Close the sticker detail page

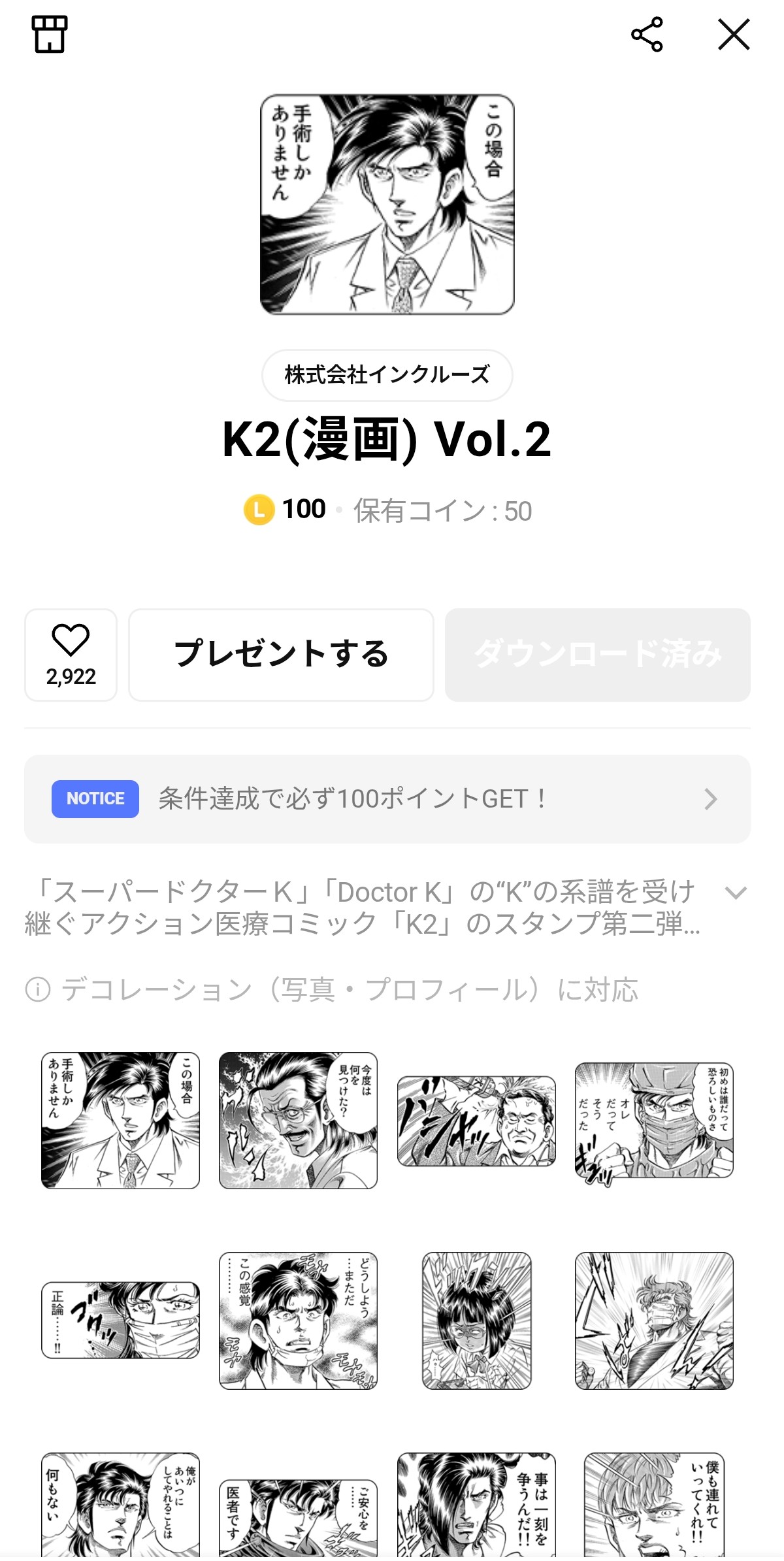tap(734, 35)
